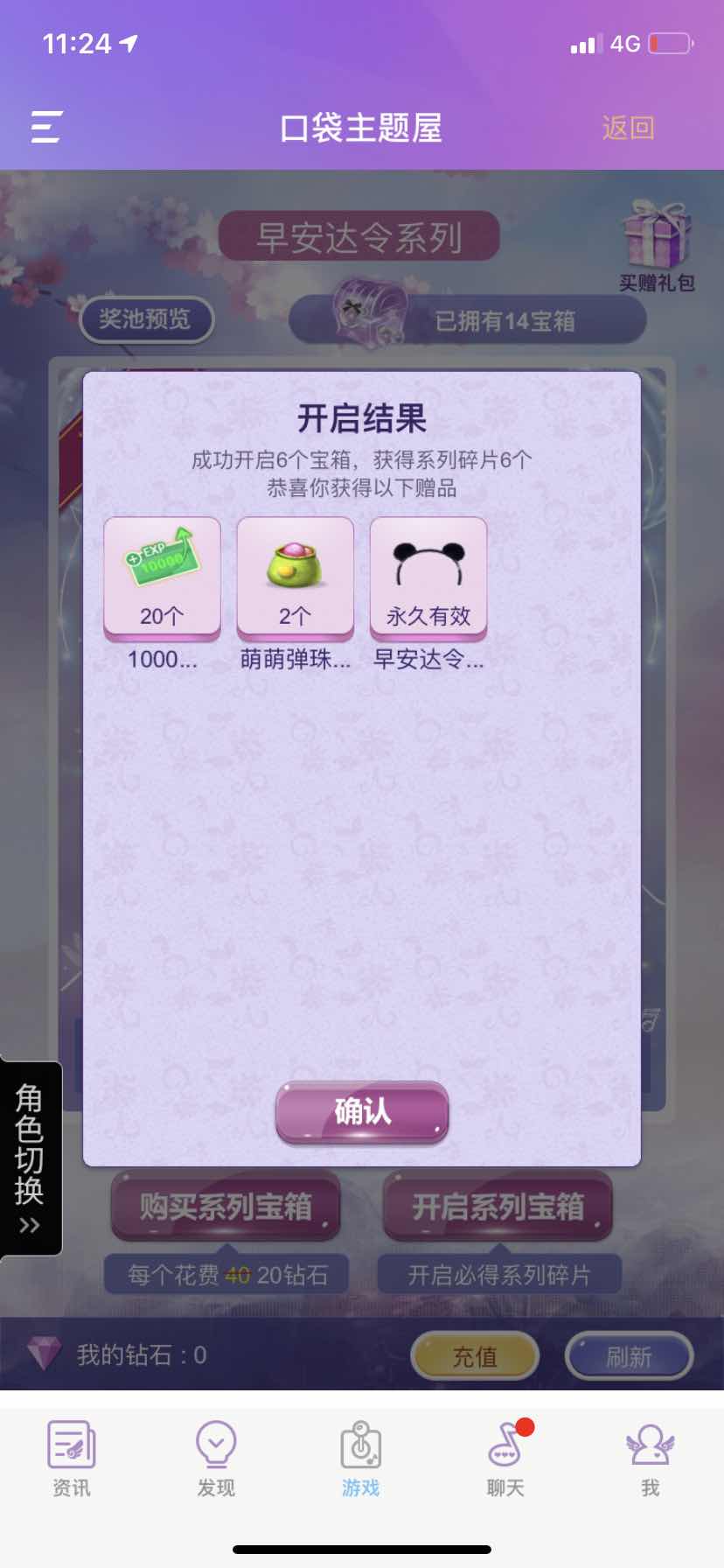Refresh with the 刷新 button

click(629, 1356)
